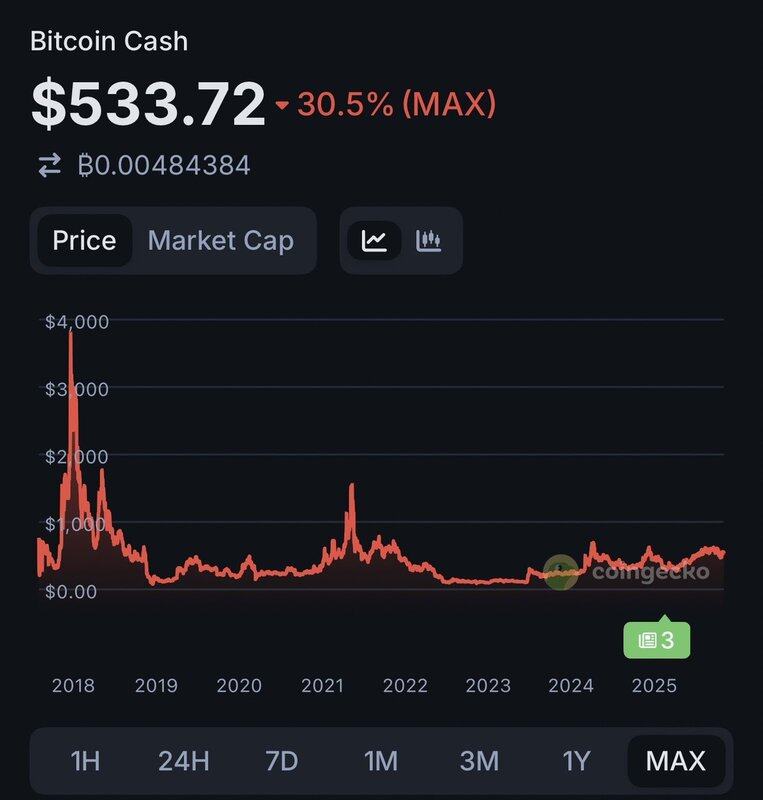The height and width of the screenshot is (800, 763).
Task: Choose the 24H time range
Action: (x=183, y=761)
